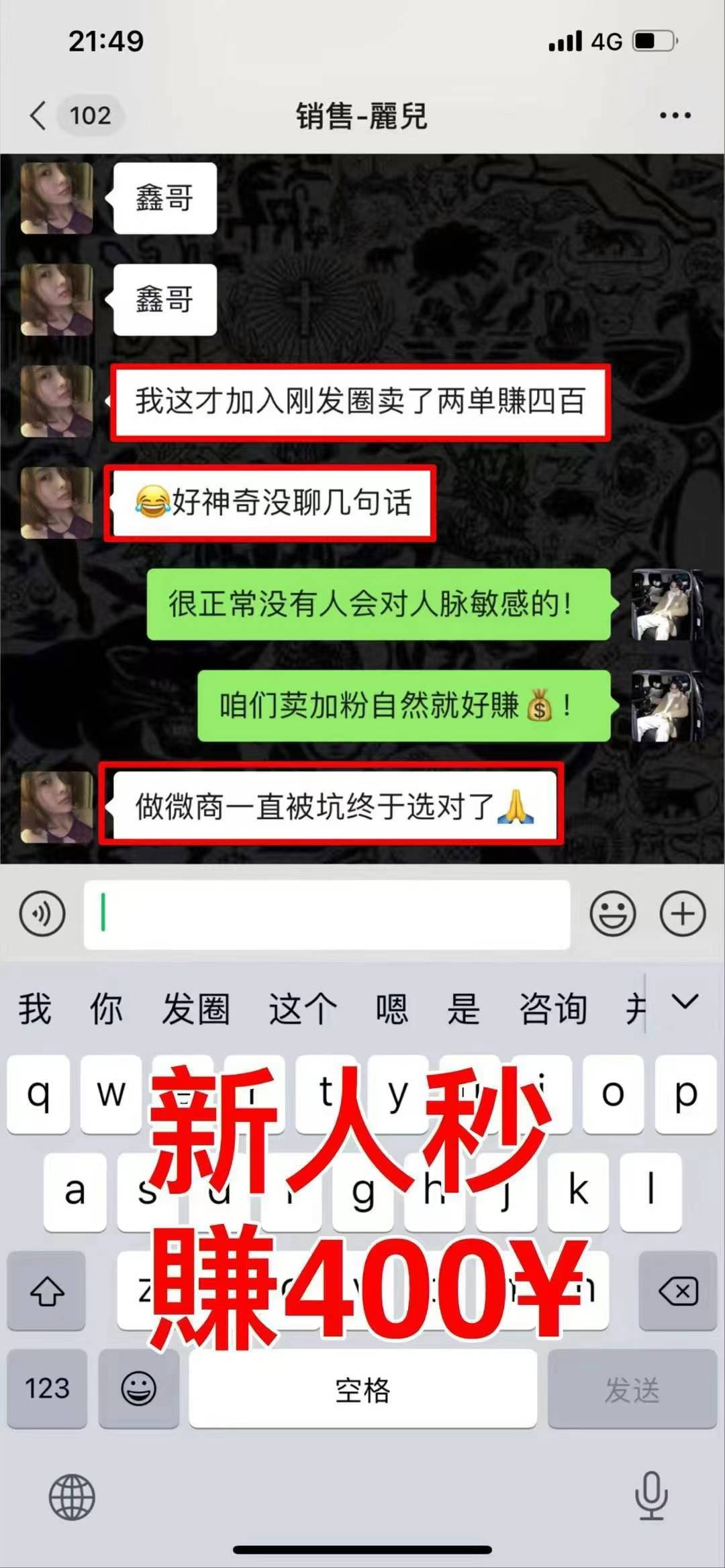The width and height of the screenshot is (725, 1568).
Task: Insert the suggested word 这个
Action: coord(302,1008)
